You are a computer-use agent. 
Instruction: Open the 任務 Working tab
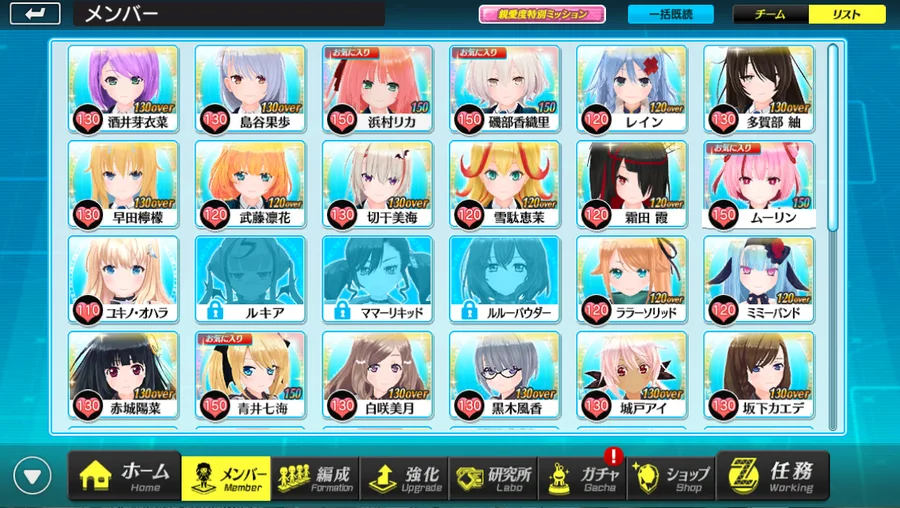pos(773,477)
